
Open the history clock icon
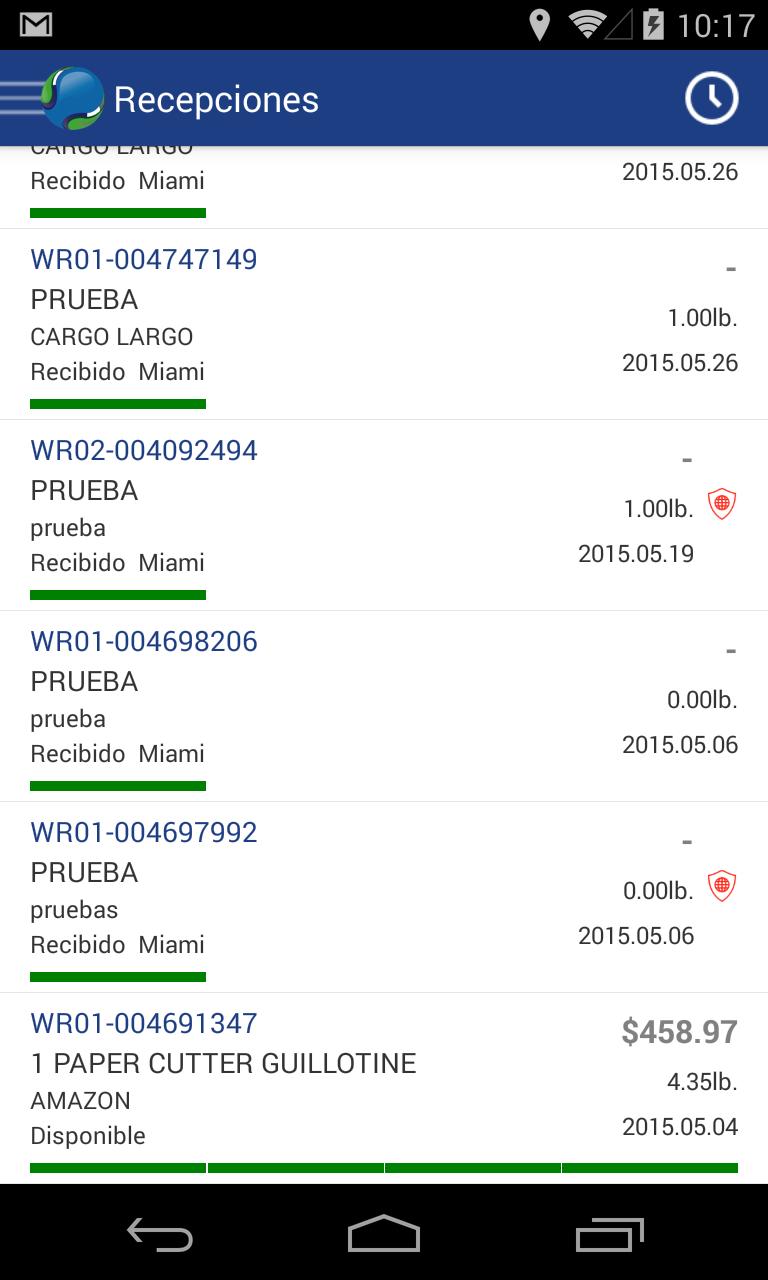coord(711,98)
